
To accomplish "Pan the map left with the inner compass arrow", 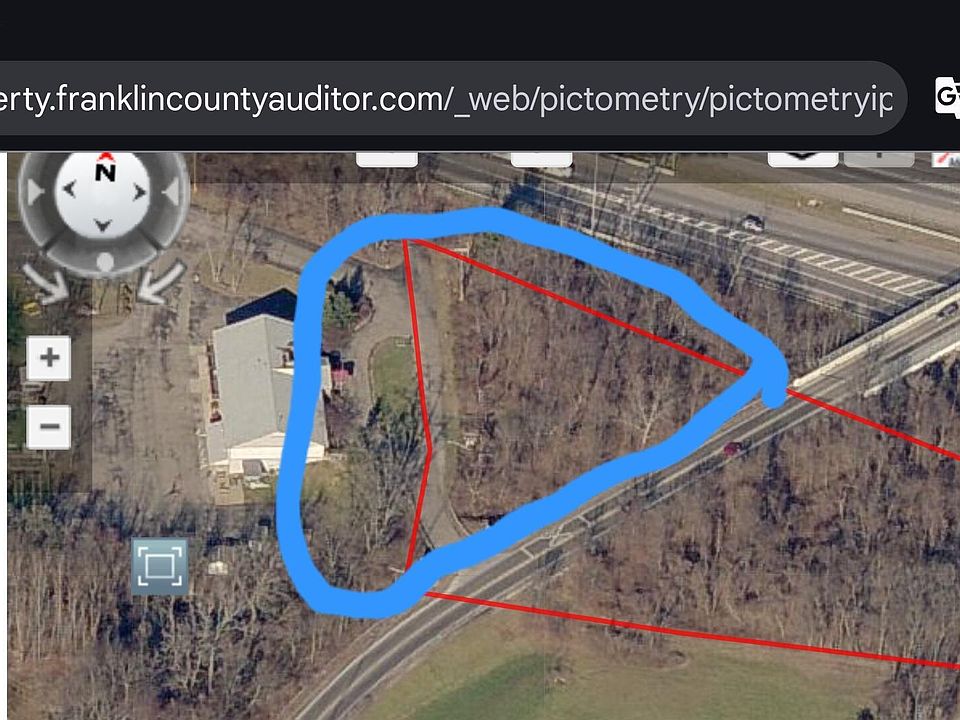I will point(71,192).
